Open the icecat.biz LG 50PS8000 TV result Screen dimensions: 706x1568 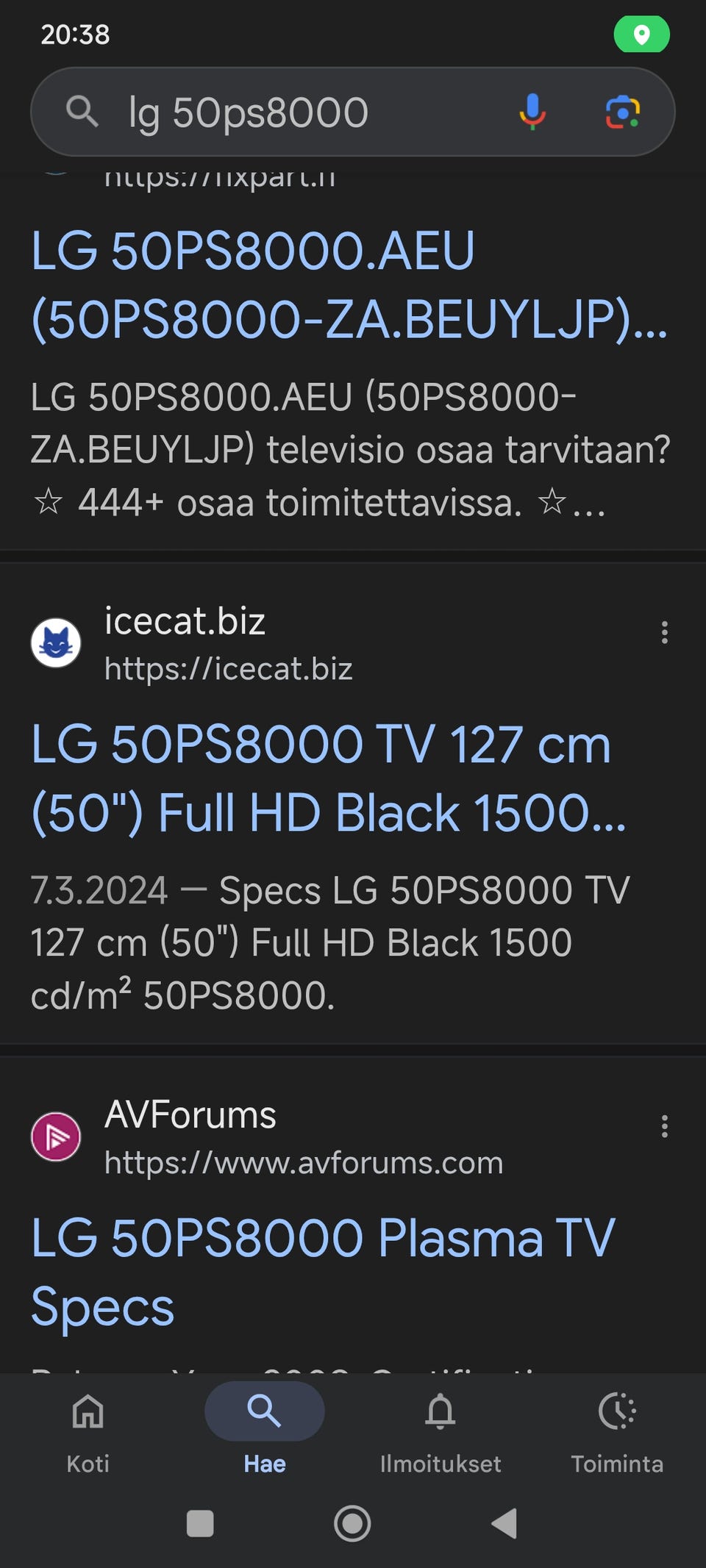(329, 779)
